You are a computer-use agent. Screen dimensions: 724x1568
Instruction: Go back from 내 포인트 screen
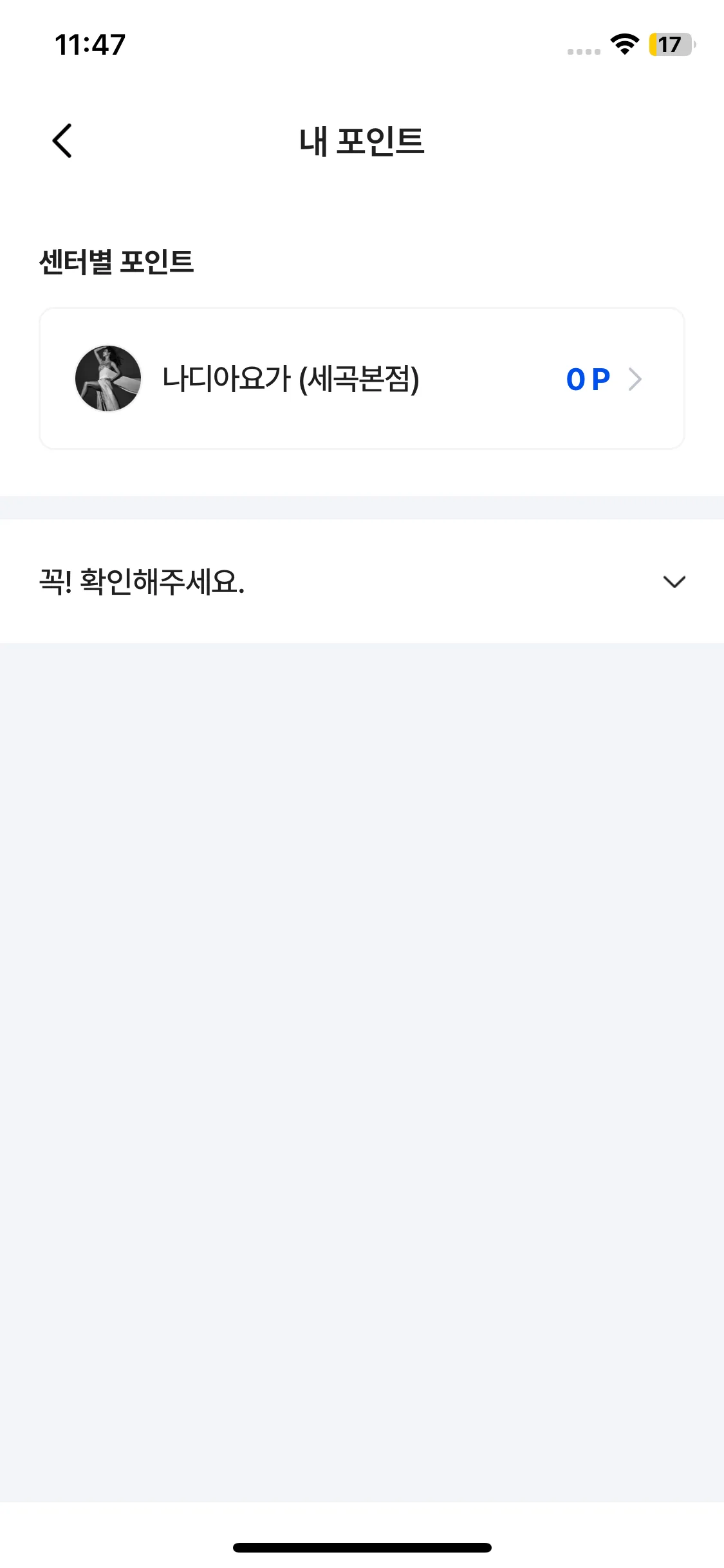pos(62,140)
